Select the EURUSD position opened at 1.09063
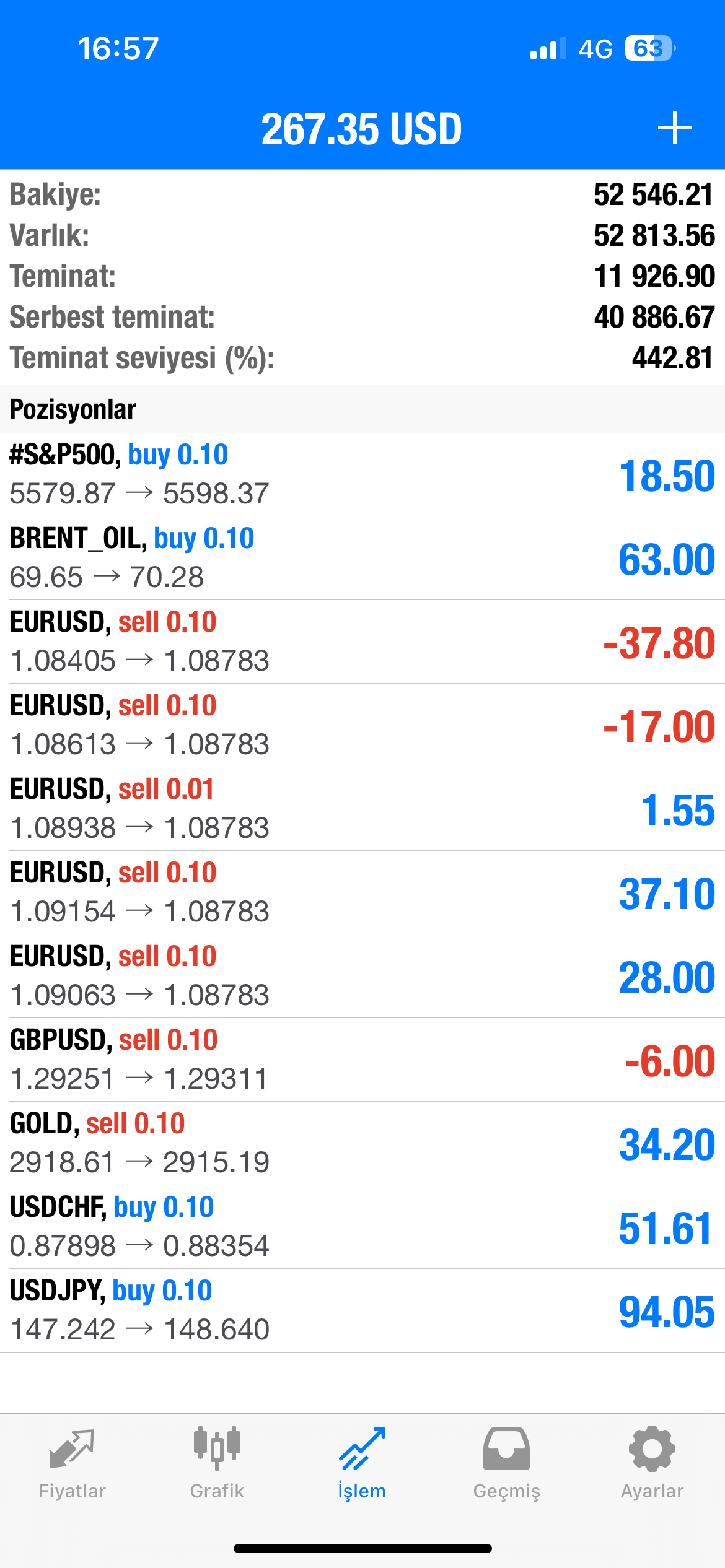The height and width of the screenshot is (1568, 725). click(x=362, y=976)
